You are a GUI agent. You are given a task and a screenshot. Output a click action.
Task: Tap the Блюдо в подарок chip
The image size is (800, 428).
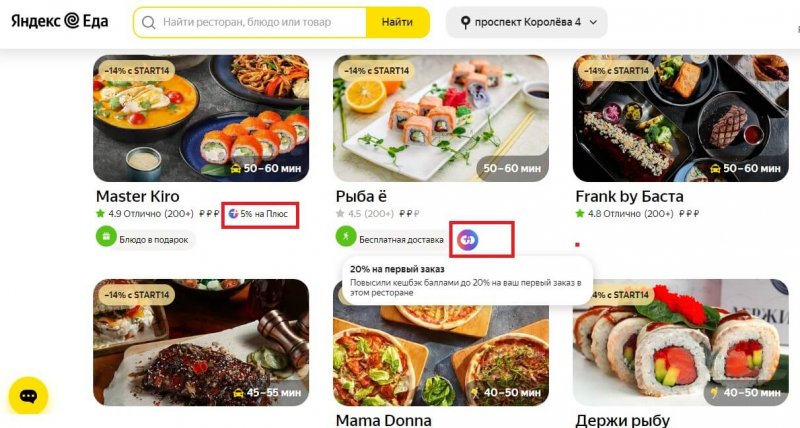[x=147, y=239]
